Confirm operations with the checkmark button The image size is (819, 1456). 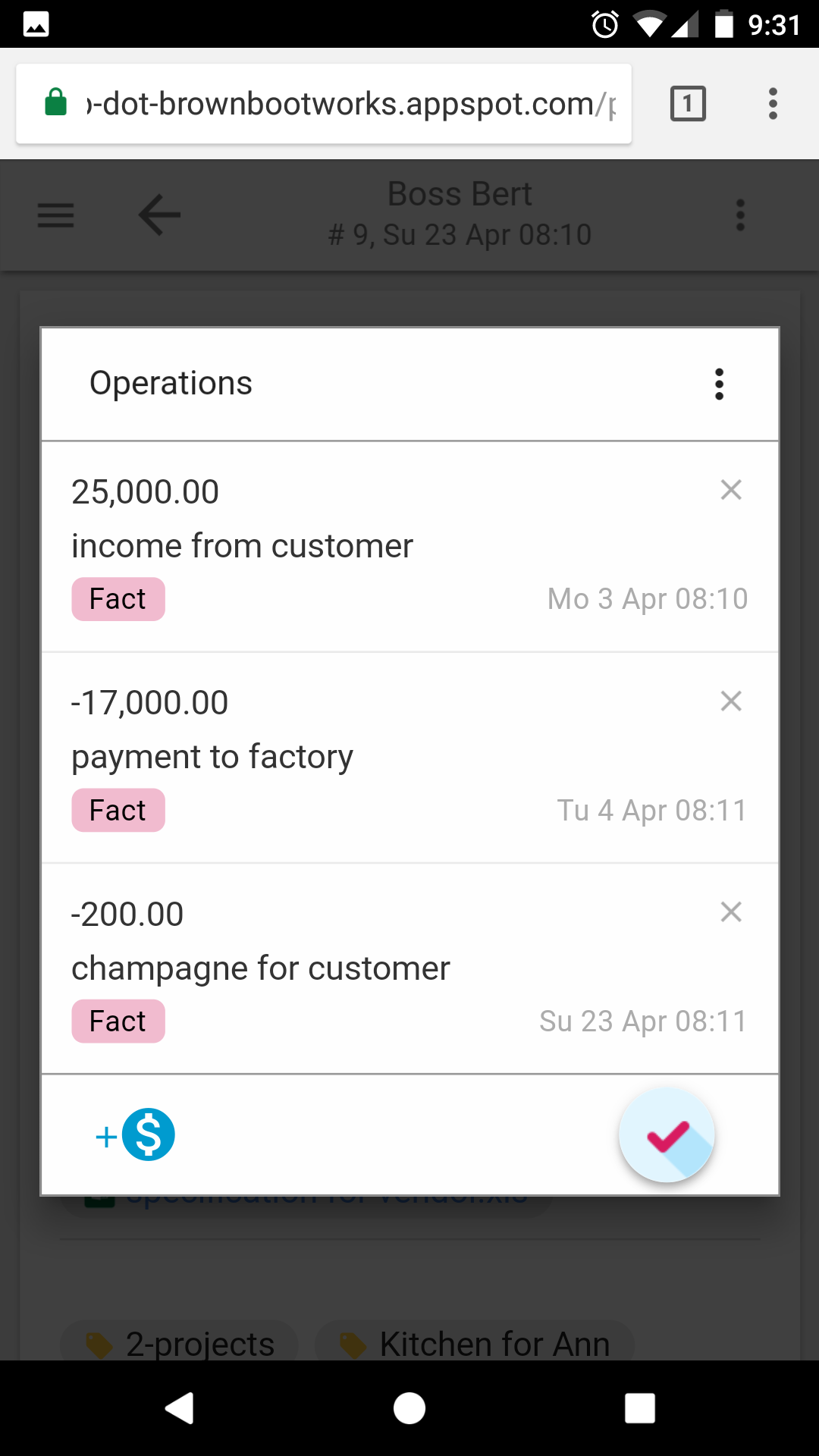pyautogui.click(x=667, y=1135)
